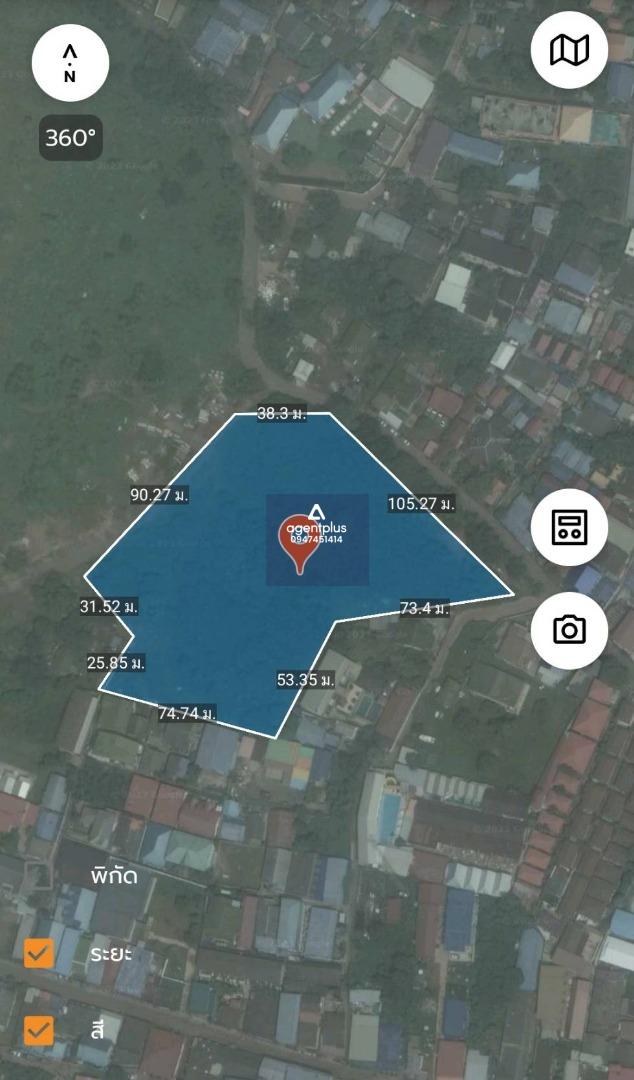
Task: Capture the map with the camera button
Action: (x=569, y=630)
